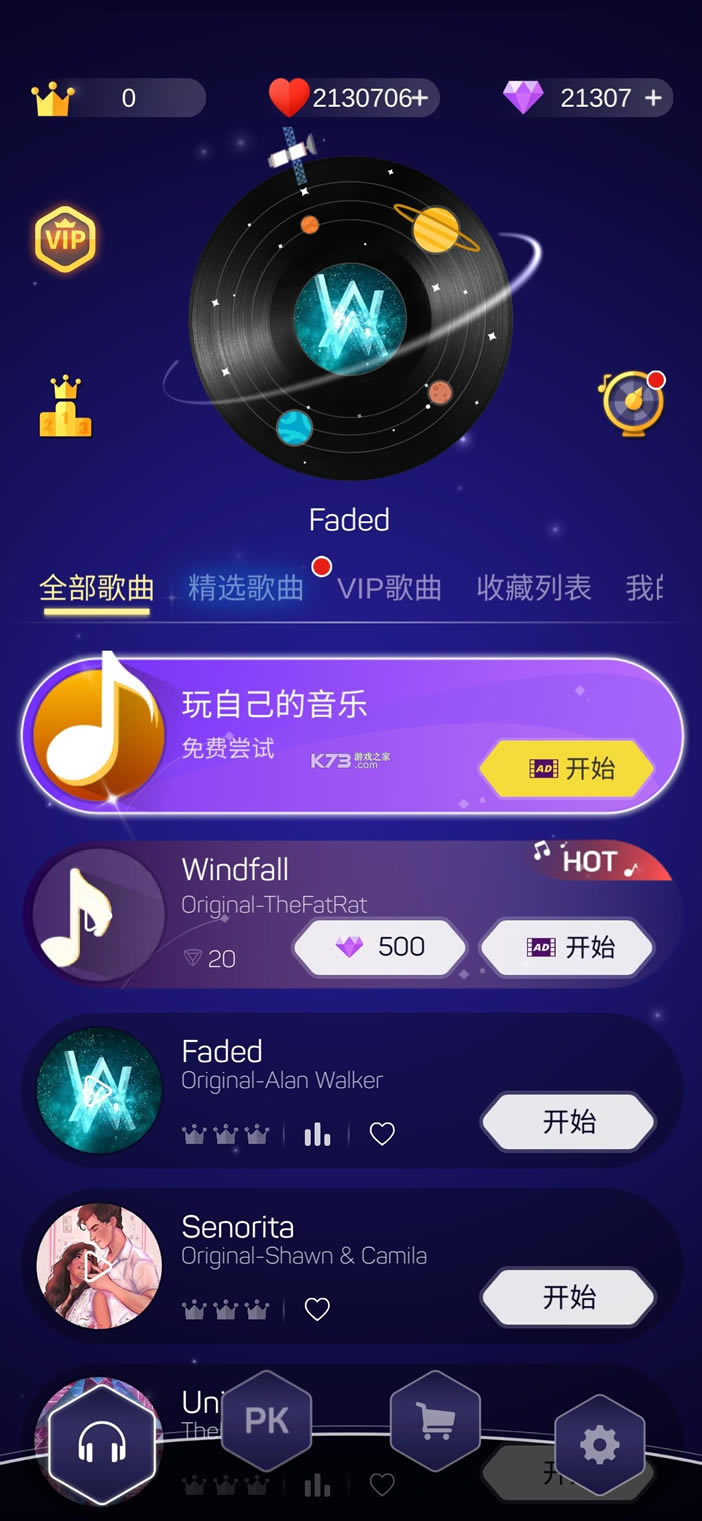Switch to 精选歌曲 tab
This screenshot has height=1521, width=702.
coord(246,588)
